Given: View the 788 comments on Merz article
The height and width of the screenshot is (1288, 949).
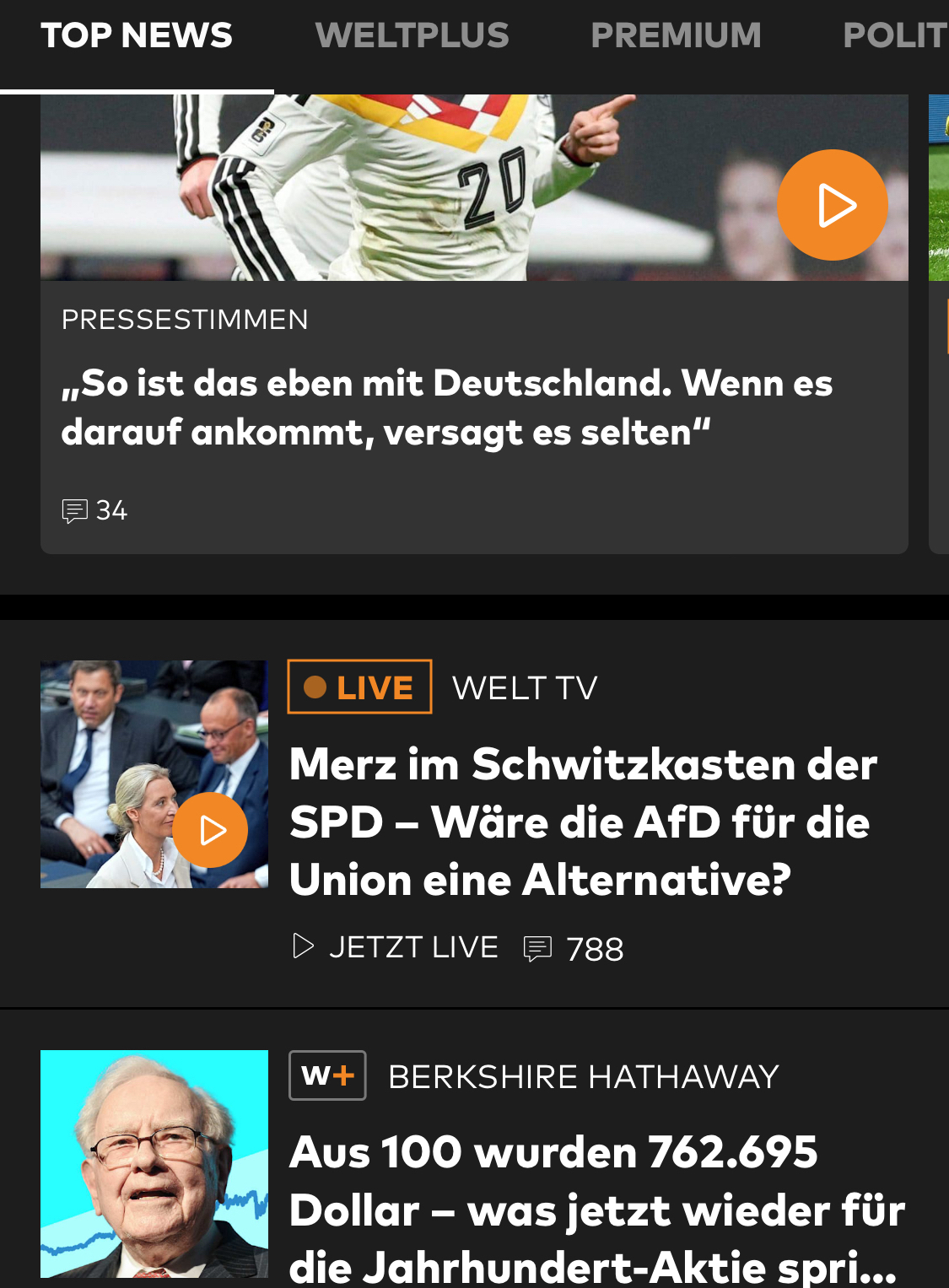Looking at the screenshot, I should pos(574,949).
